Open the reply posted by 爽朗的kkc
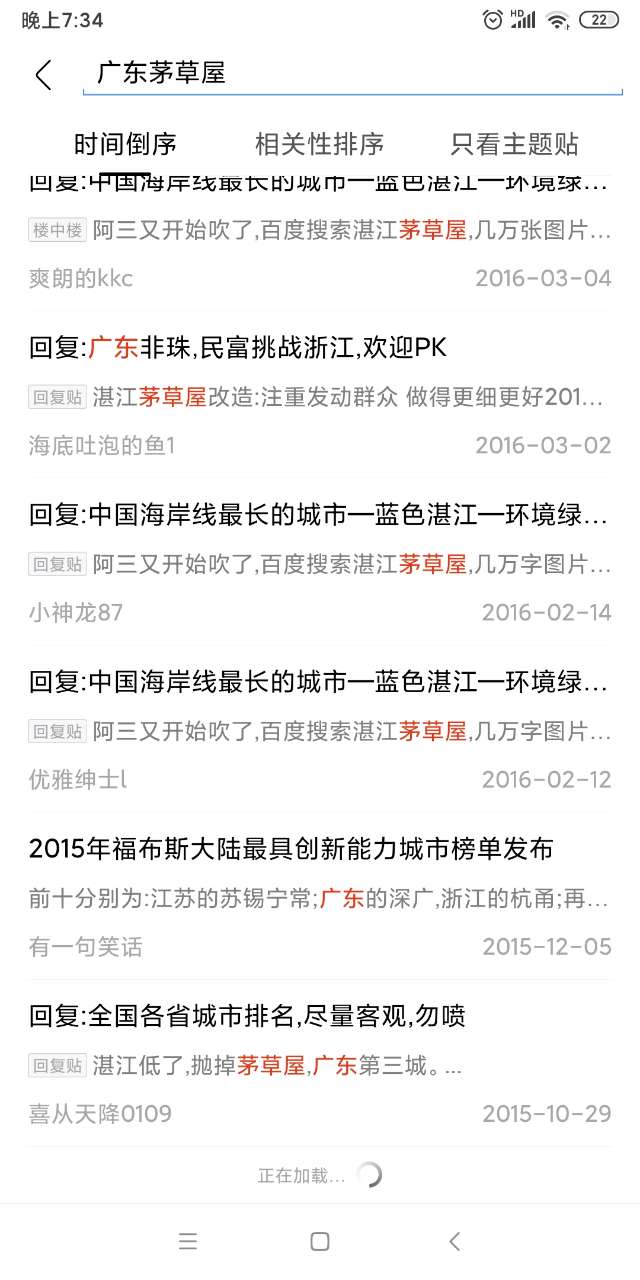The image size is (640, 1280). (320, 232)
